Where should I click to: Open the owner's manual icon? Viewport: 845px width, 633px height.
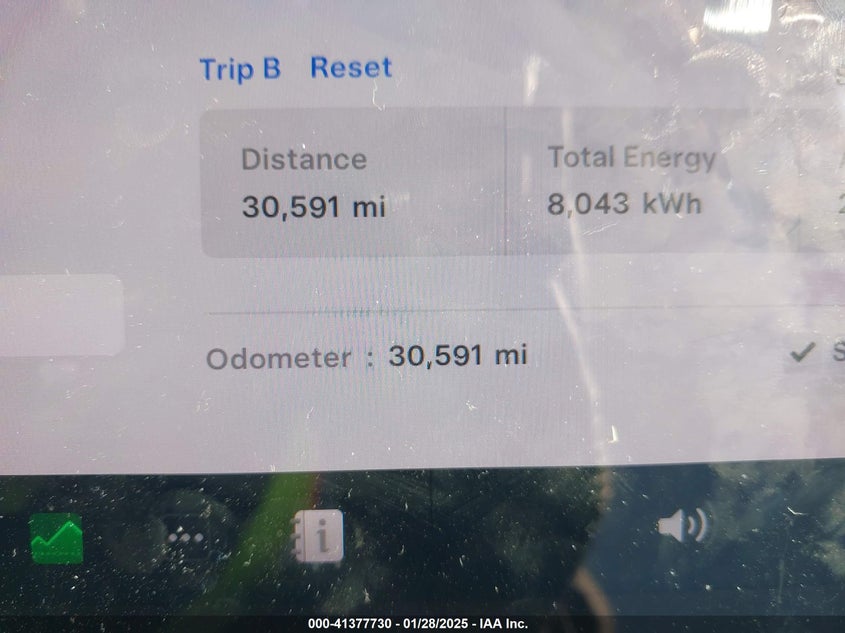tap(318, 537)
